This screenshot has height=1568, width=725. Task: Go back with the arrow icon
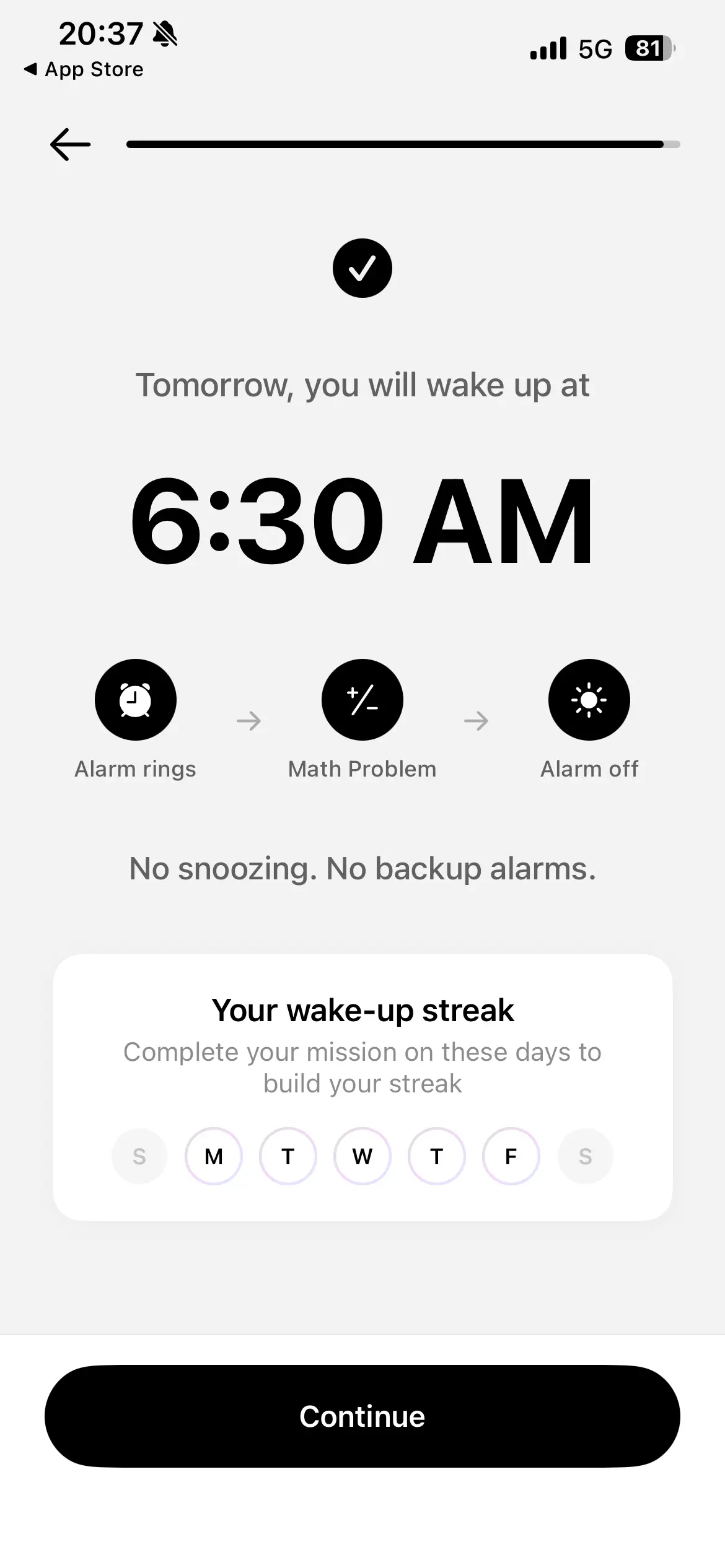[x=70, y=144]
